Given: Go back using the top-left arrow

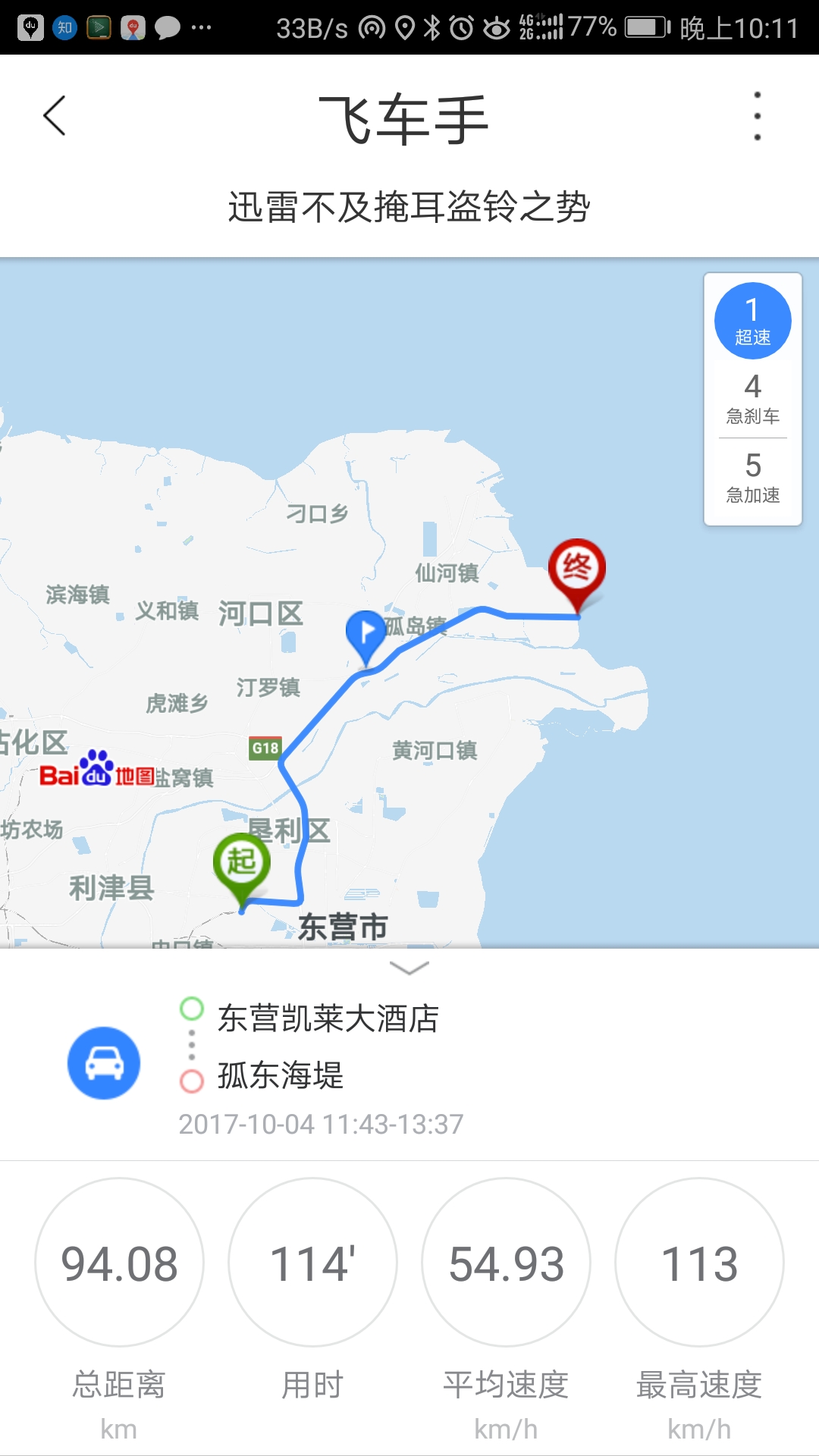Looking at the screenshot, I should [55, 116].
